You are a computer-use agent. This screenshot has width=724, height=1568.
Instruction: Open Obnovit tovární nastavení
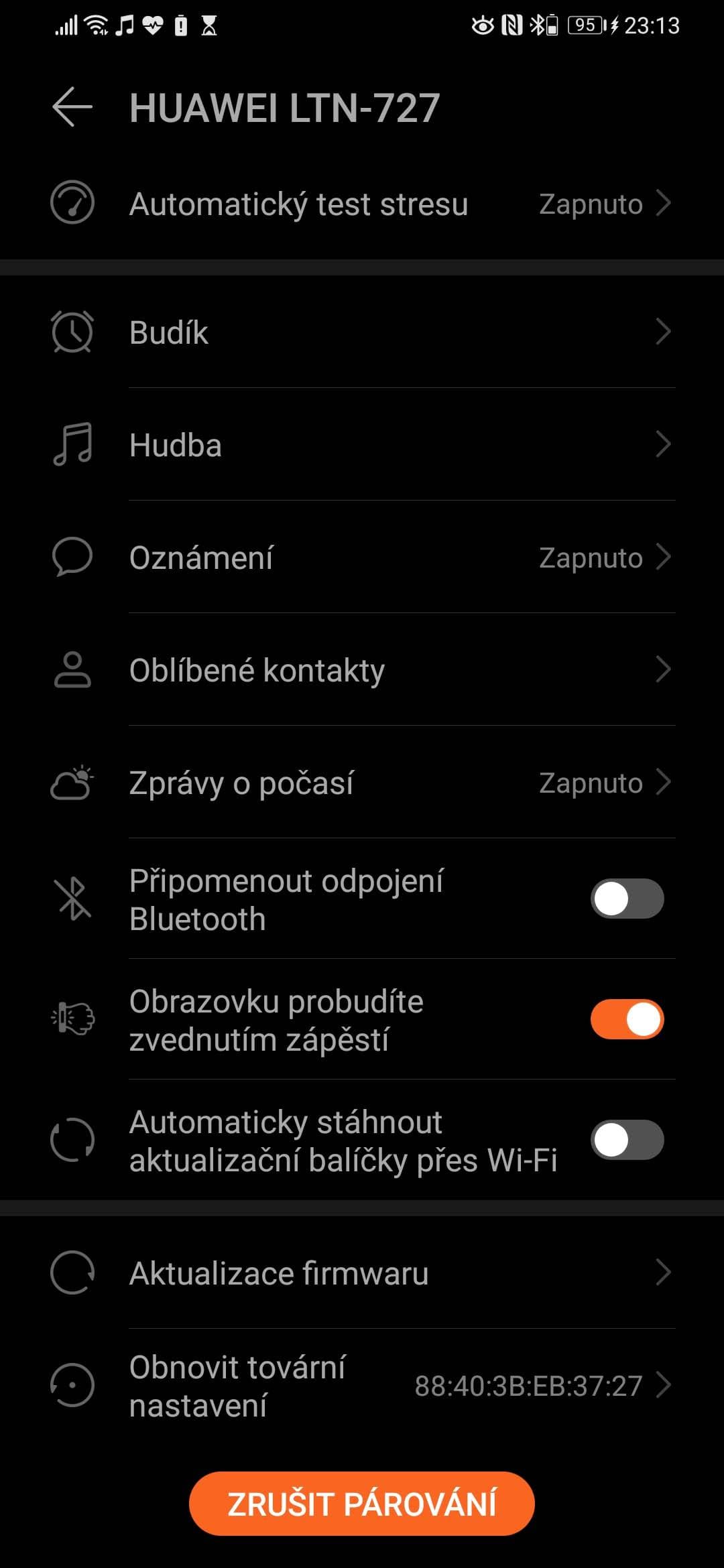pyautogui.click(x=362, y=1385)
